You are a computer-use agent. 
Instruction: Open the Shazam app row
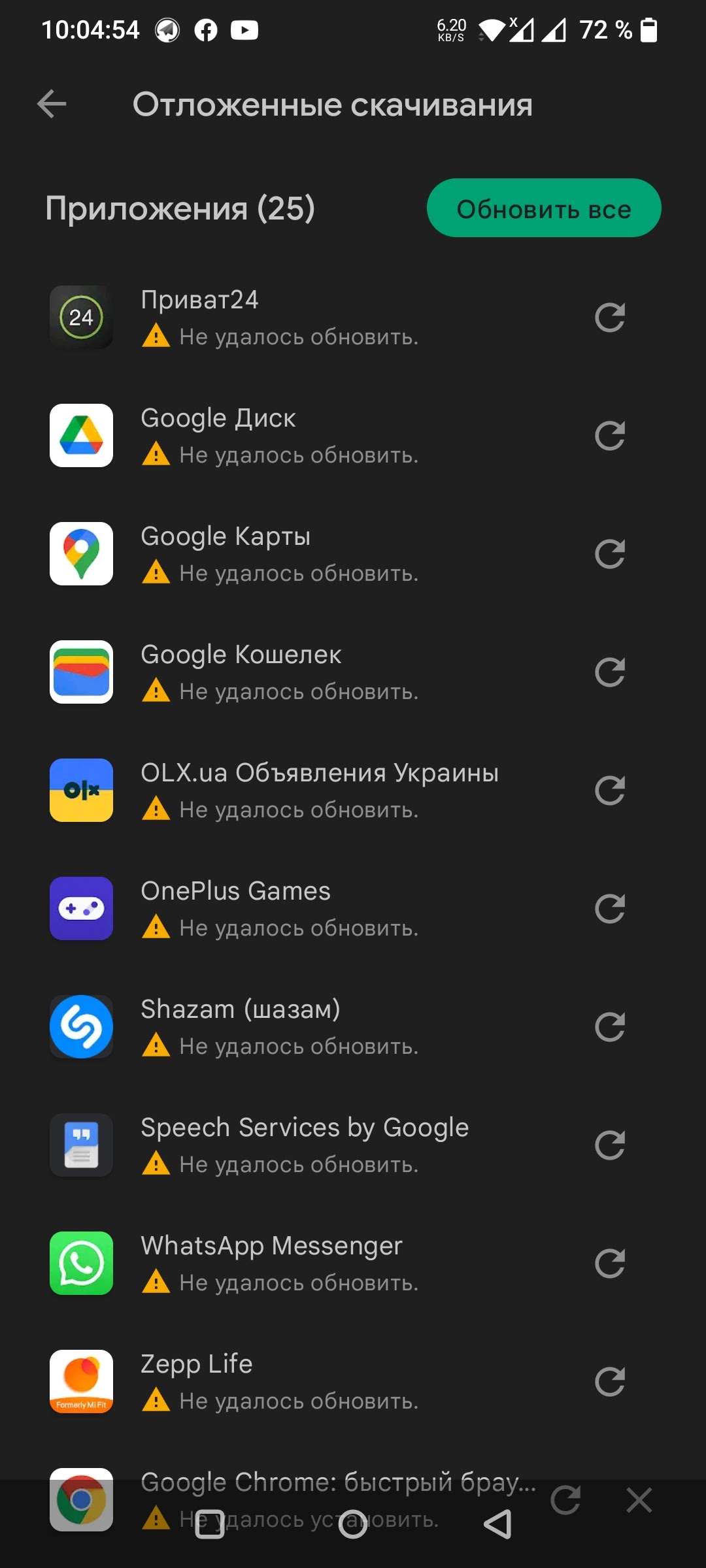(x=294, y=1028)
